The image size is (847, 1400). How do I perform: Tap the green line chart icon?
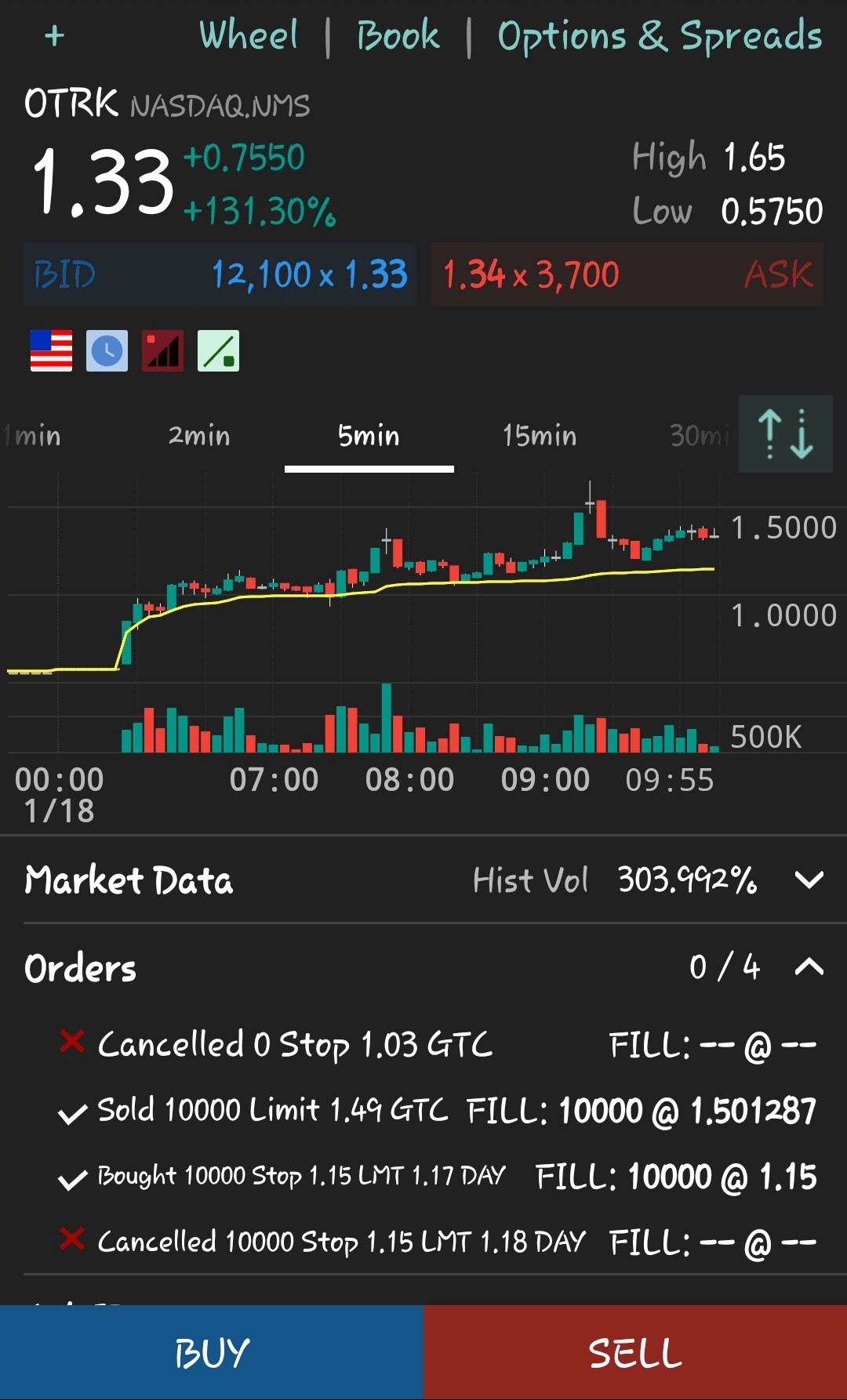[218, 350]
